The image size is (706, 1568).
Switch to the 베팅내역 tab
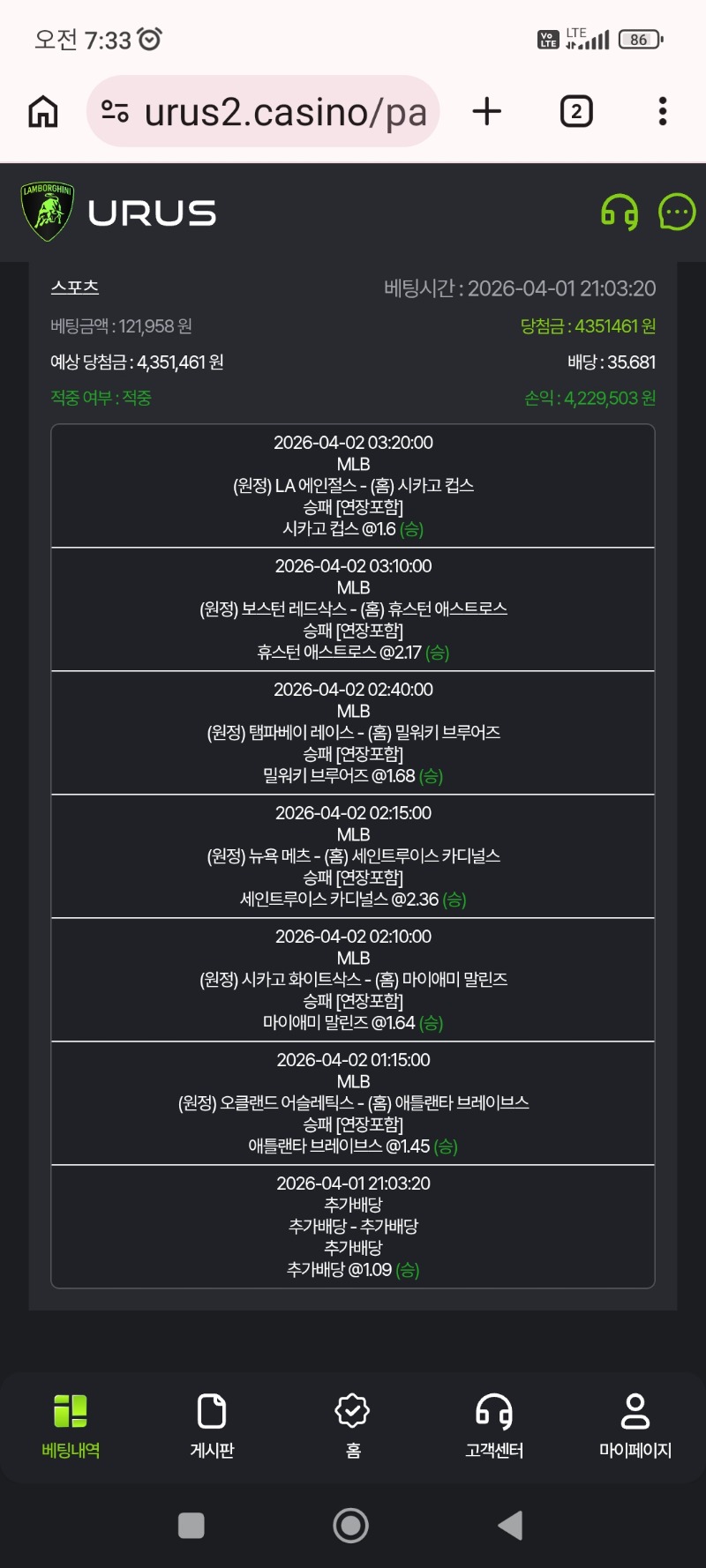point(71,1426)
